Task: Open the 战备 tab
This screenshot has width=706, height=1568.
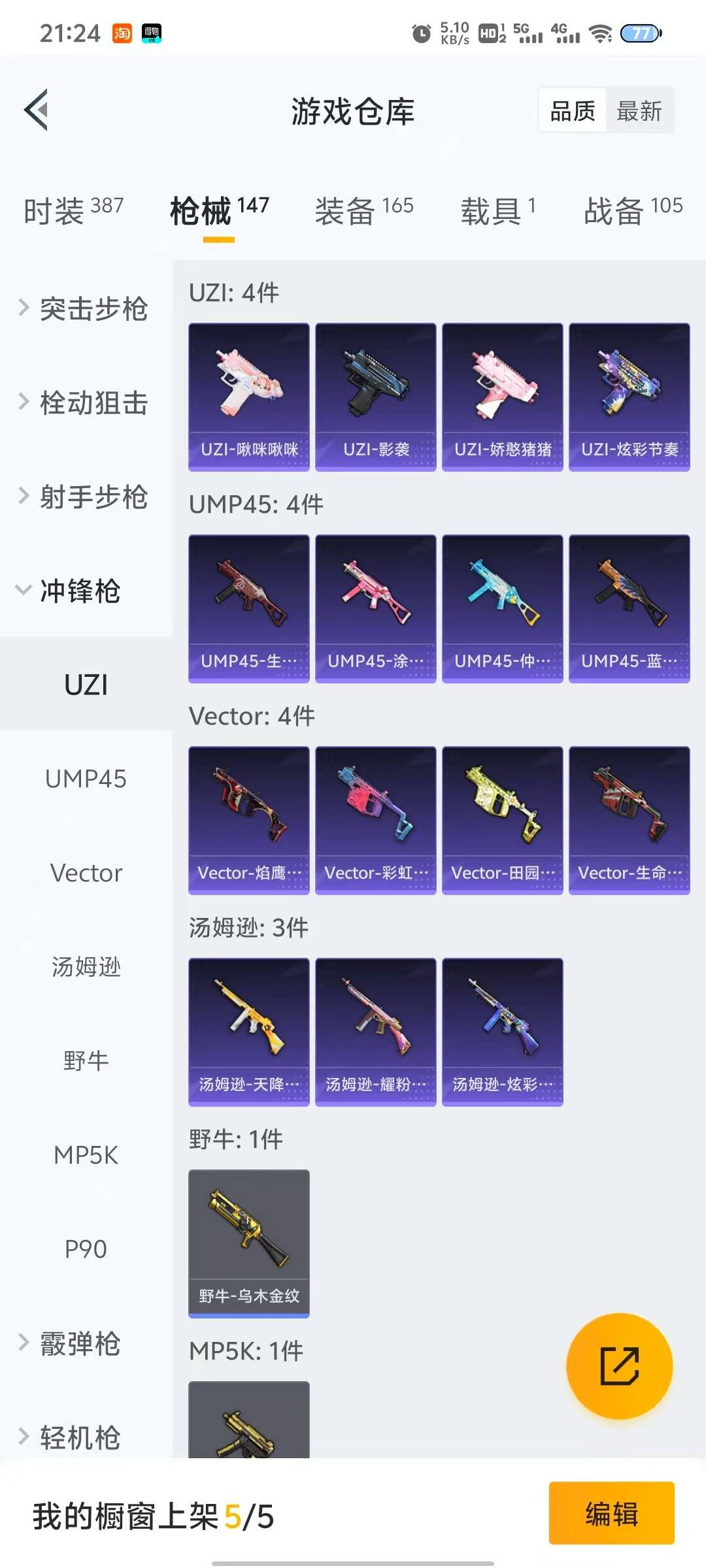Action: pos(632,210)
